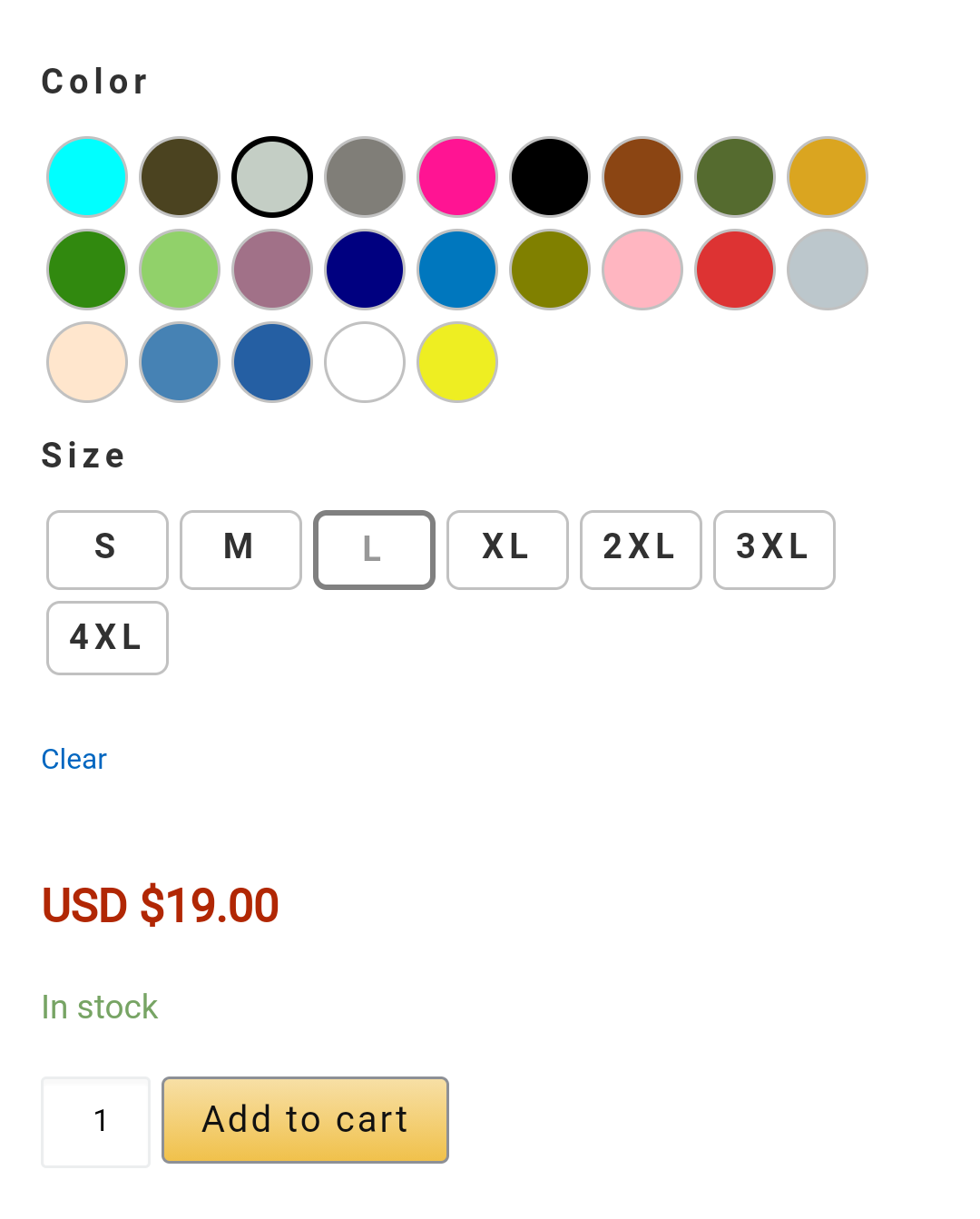The height and width of the screenshot is (1219, 980).
Task: Pick the black color swatch
Action: coord(550,177)
